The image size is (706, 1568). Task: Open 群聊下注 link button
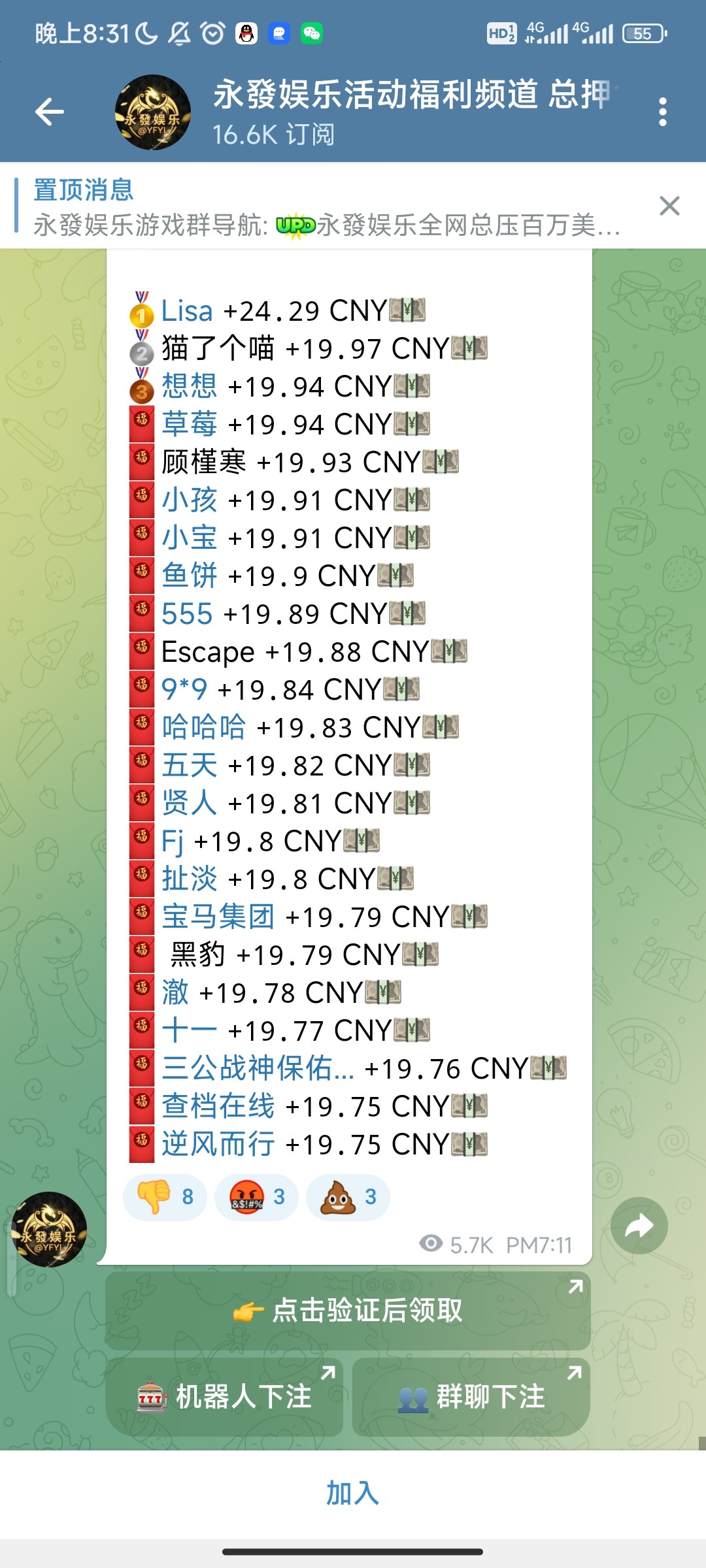(x=471, y=1397)
